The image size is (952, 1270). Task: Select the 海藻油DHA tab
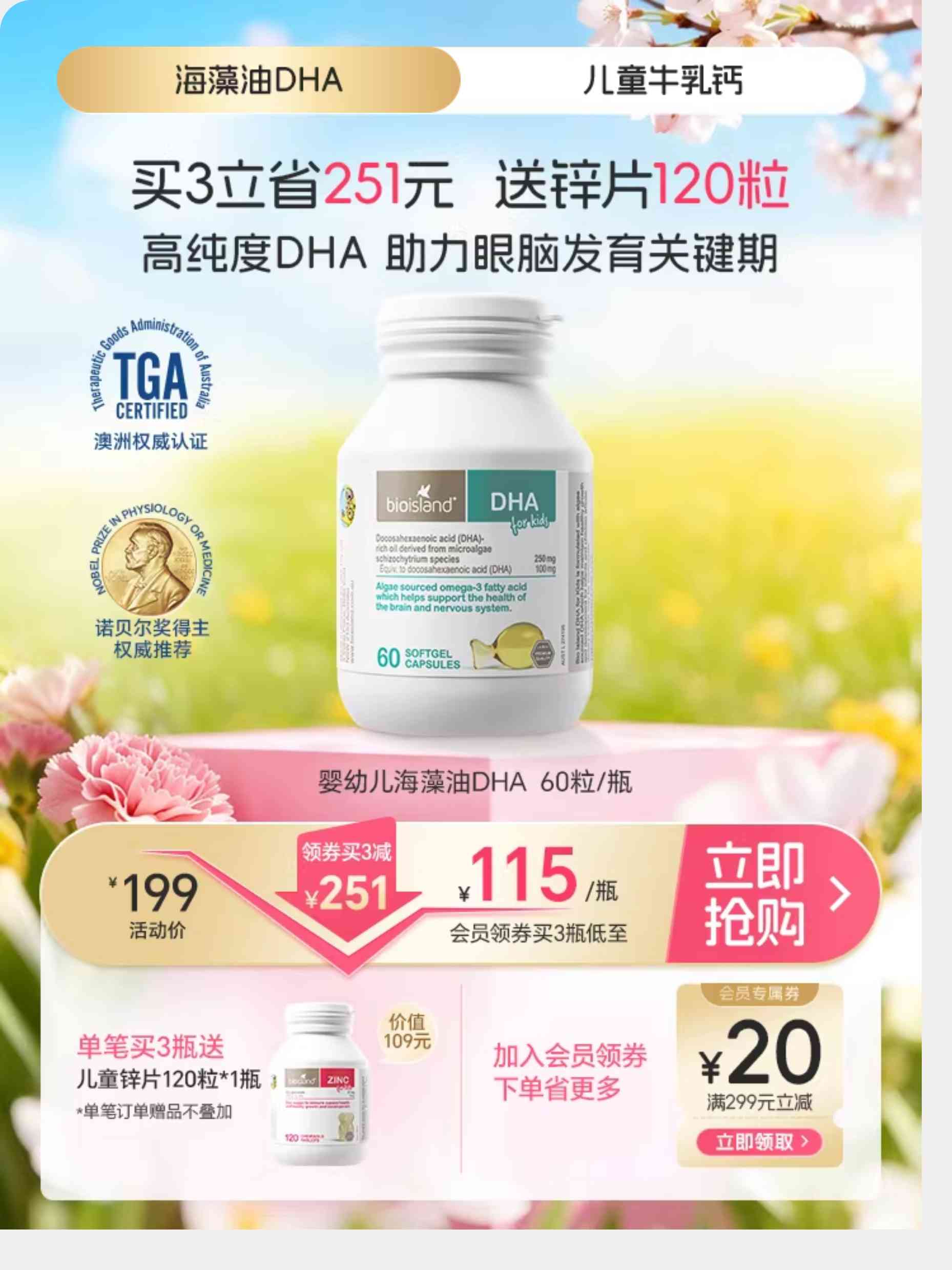point(258,80)
